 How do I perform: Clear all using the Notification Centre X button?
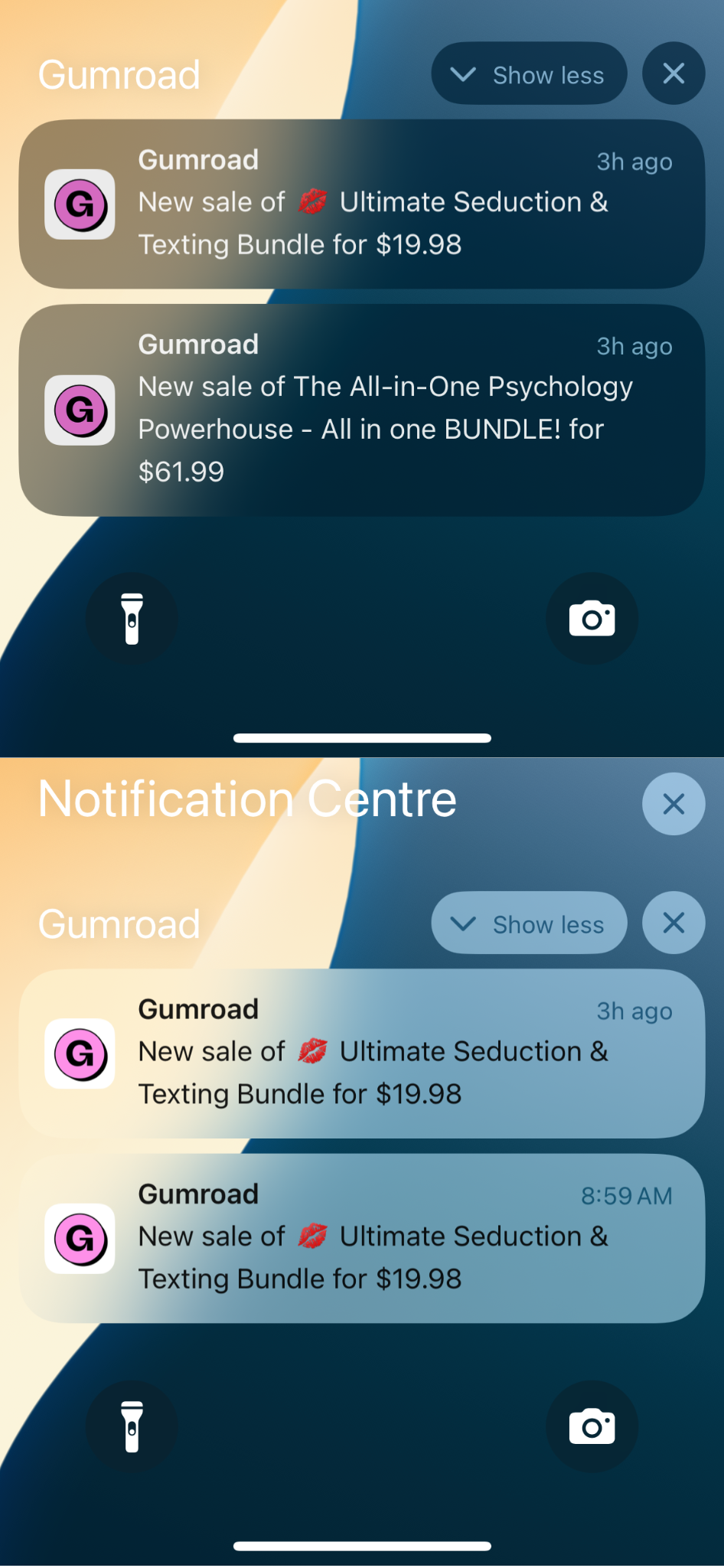coord(673,804)
